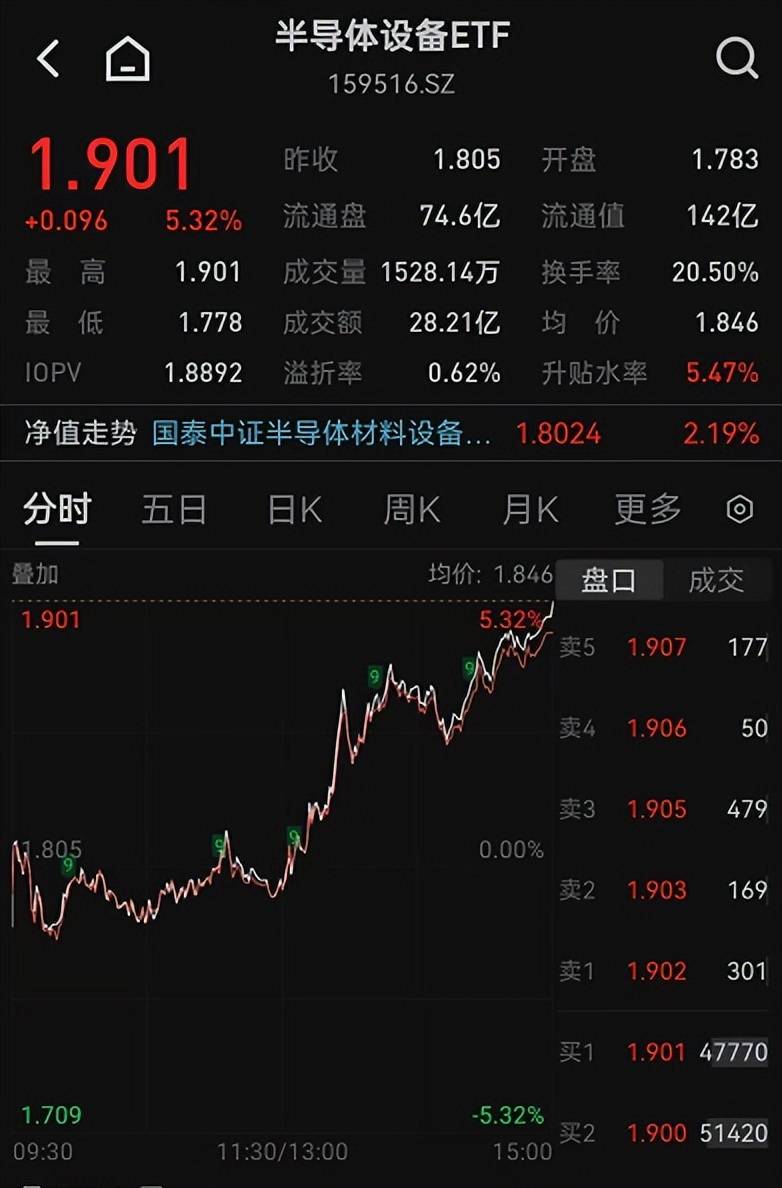782x1188 pixels.
Task: Open chart settings hexagon icon
Action: 739,510
